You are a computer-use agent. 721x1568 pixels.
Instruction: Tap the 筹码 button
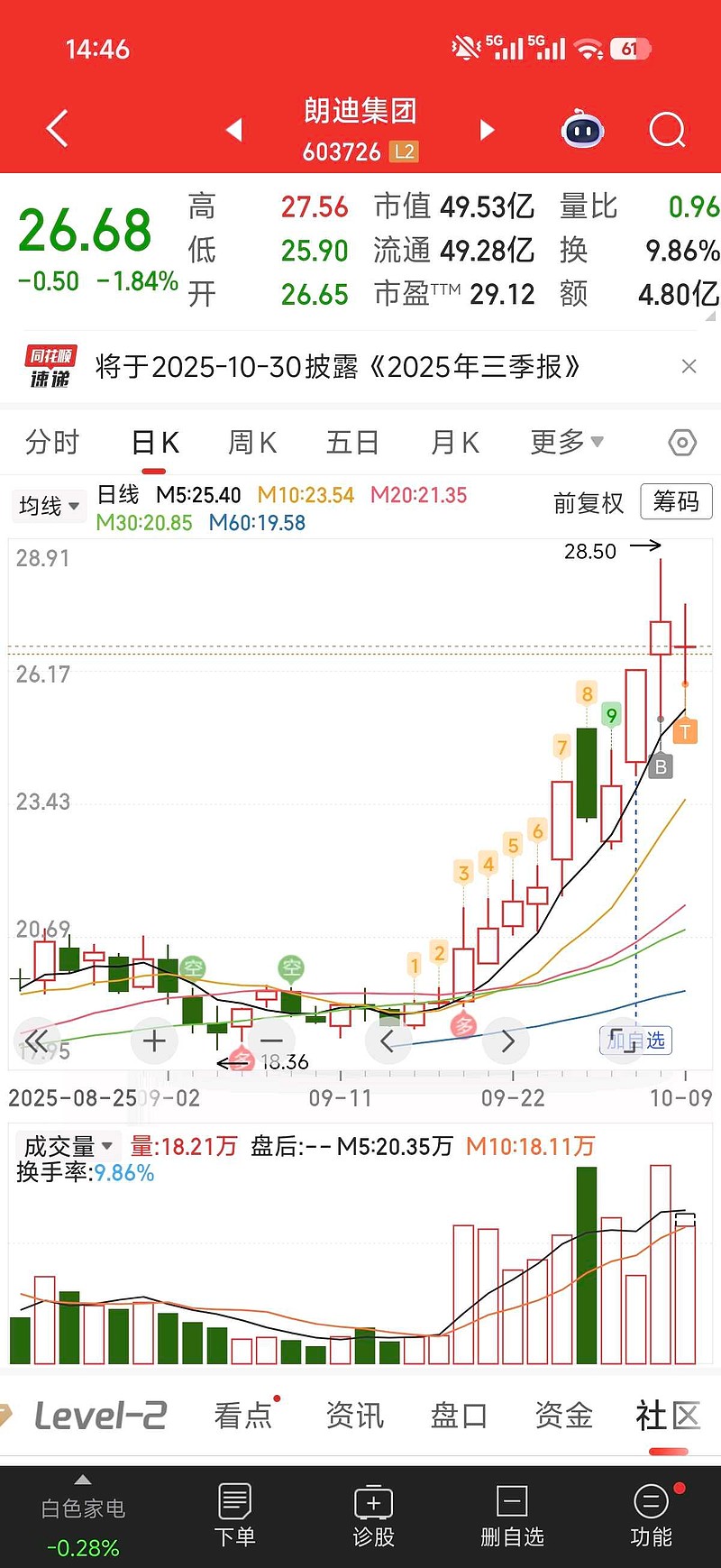[x=676, y=502]
